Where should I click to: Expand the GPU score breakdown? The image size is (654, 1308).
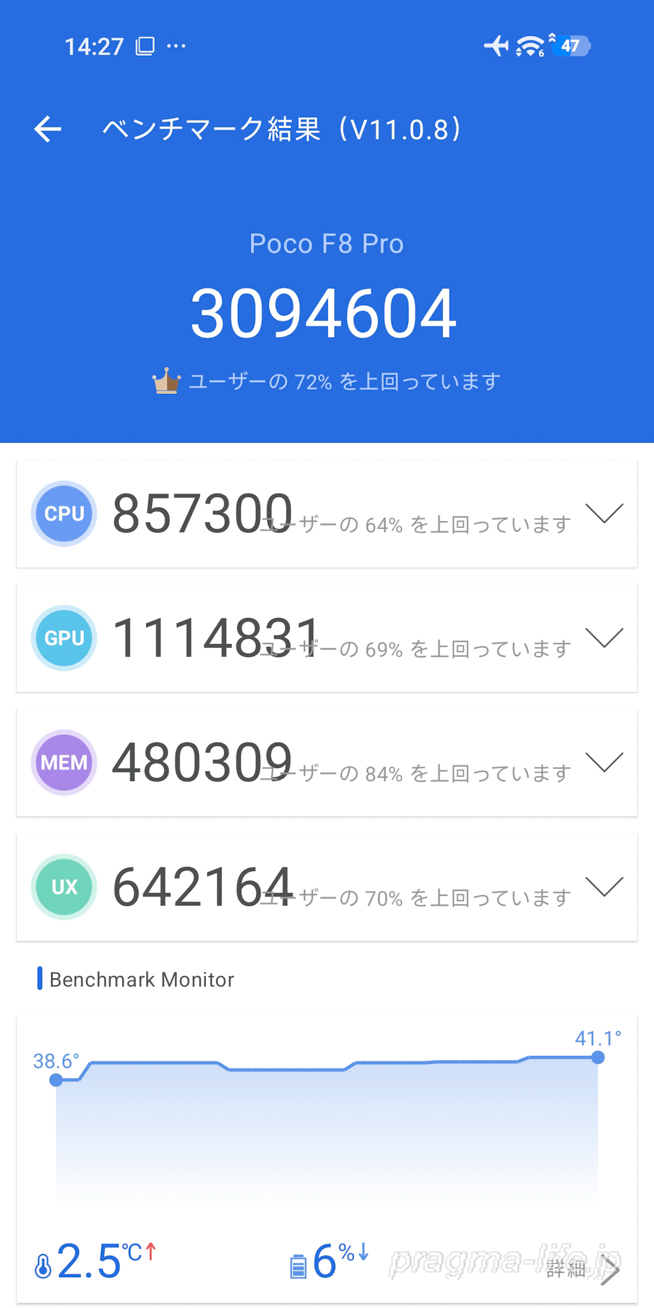(604, 638)
